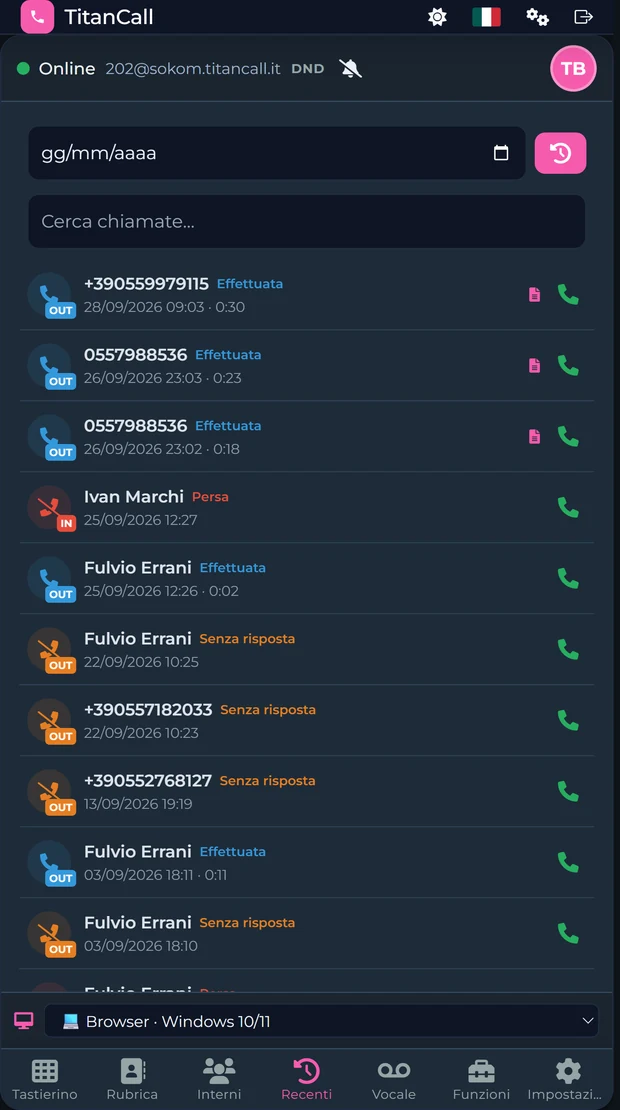Image resolution: width=620 pixels, height=1110 pixels.
Task: Open the gg/mm/aaaa date picker
Action: tap(277, 153)
